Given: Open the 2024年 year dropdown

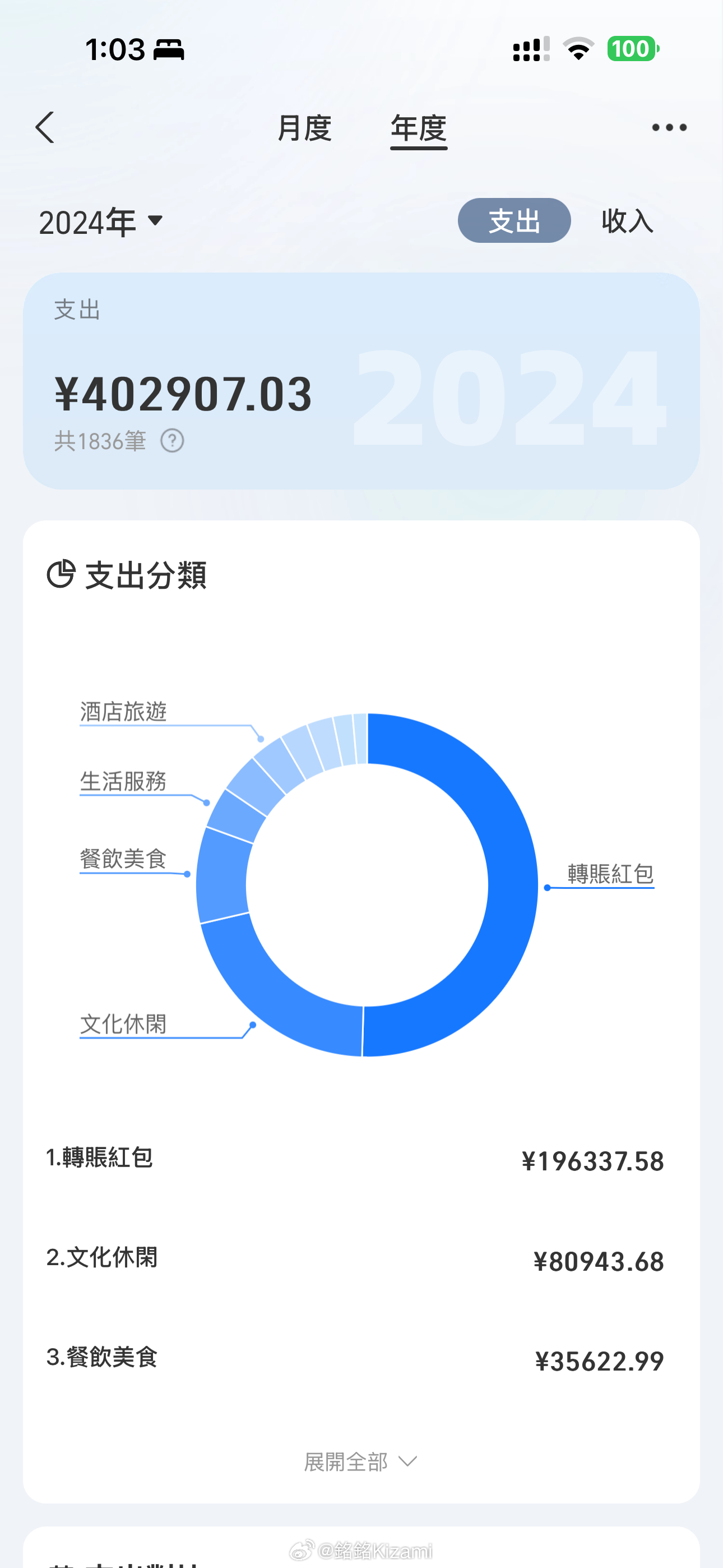Looking at the screenshot, I should coord(101,221).
